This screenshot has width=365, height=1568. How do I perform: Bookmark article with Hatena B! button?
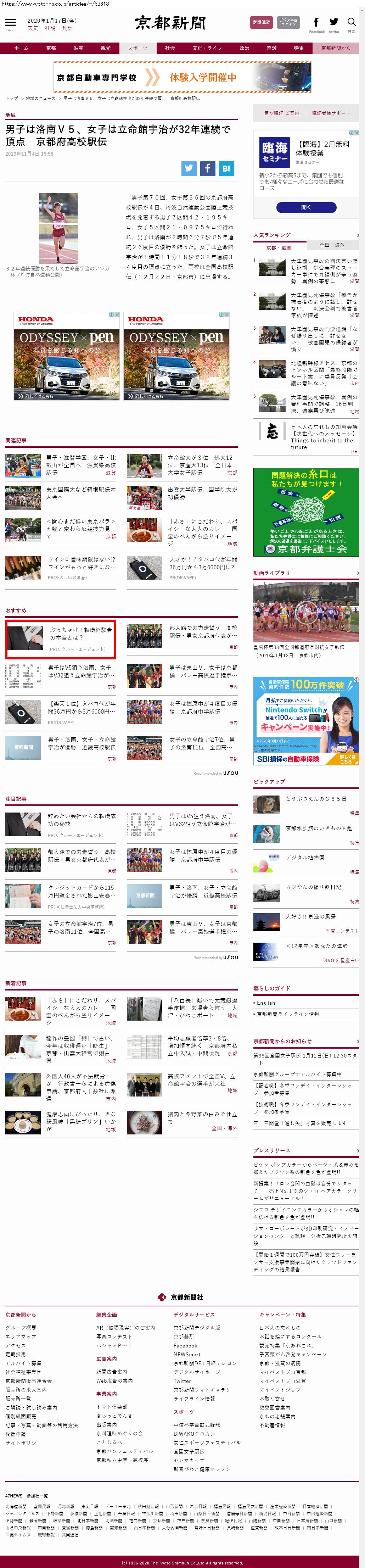226,169
